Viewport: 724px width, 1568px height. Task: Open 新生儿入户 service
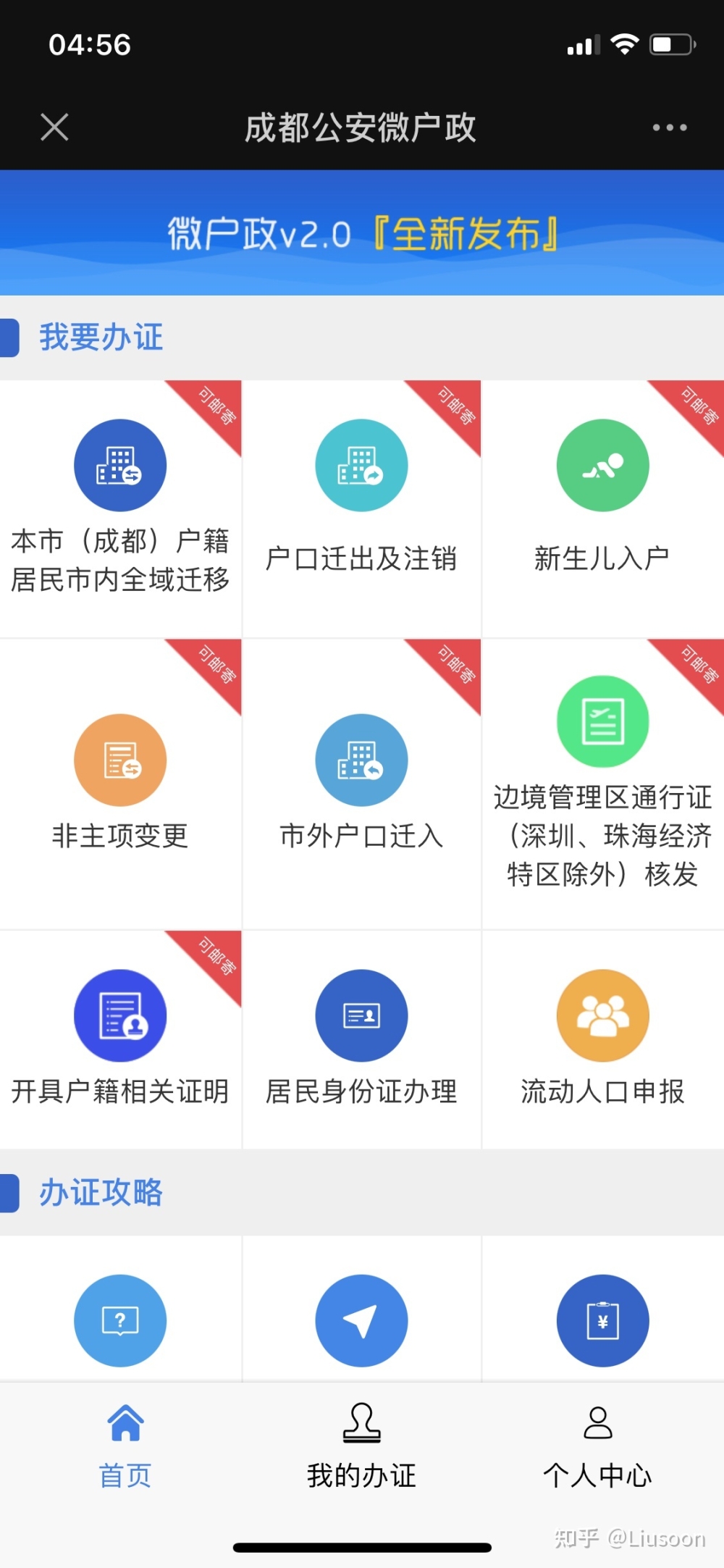pyautogui.click(x=603, y=508)
